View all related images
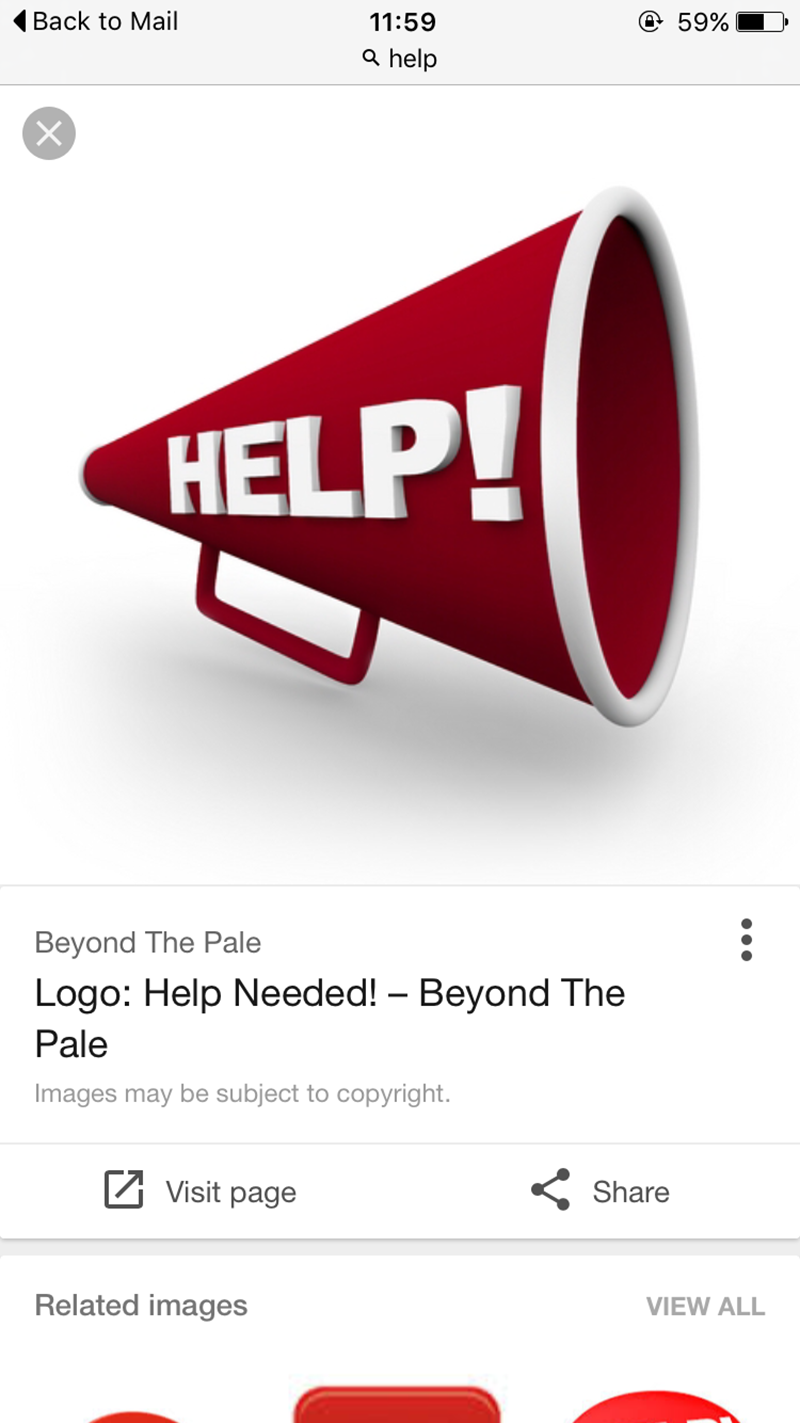Viewport: 800px width, 1423px height. click(705, 1306)
